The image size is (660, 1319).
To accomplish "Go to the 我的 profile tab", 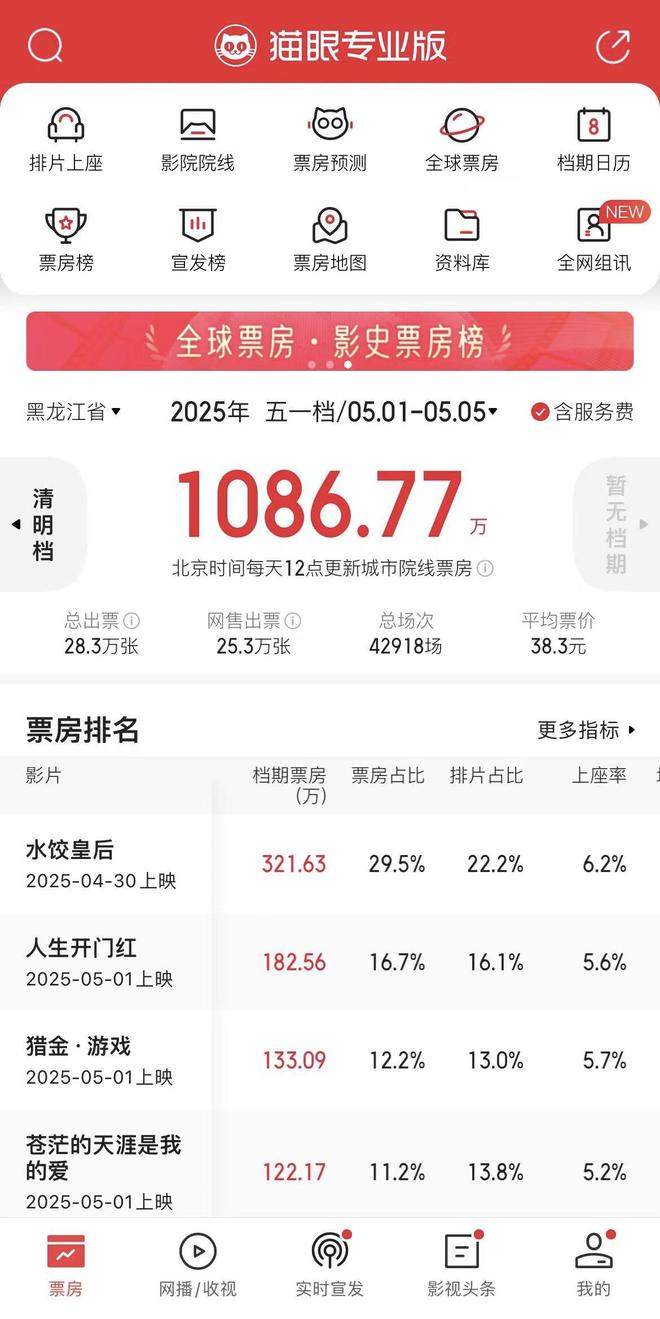I will tap(594, 1264).
